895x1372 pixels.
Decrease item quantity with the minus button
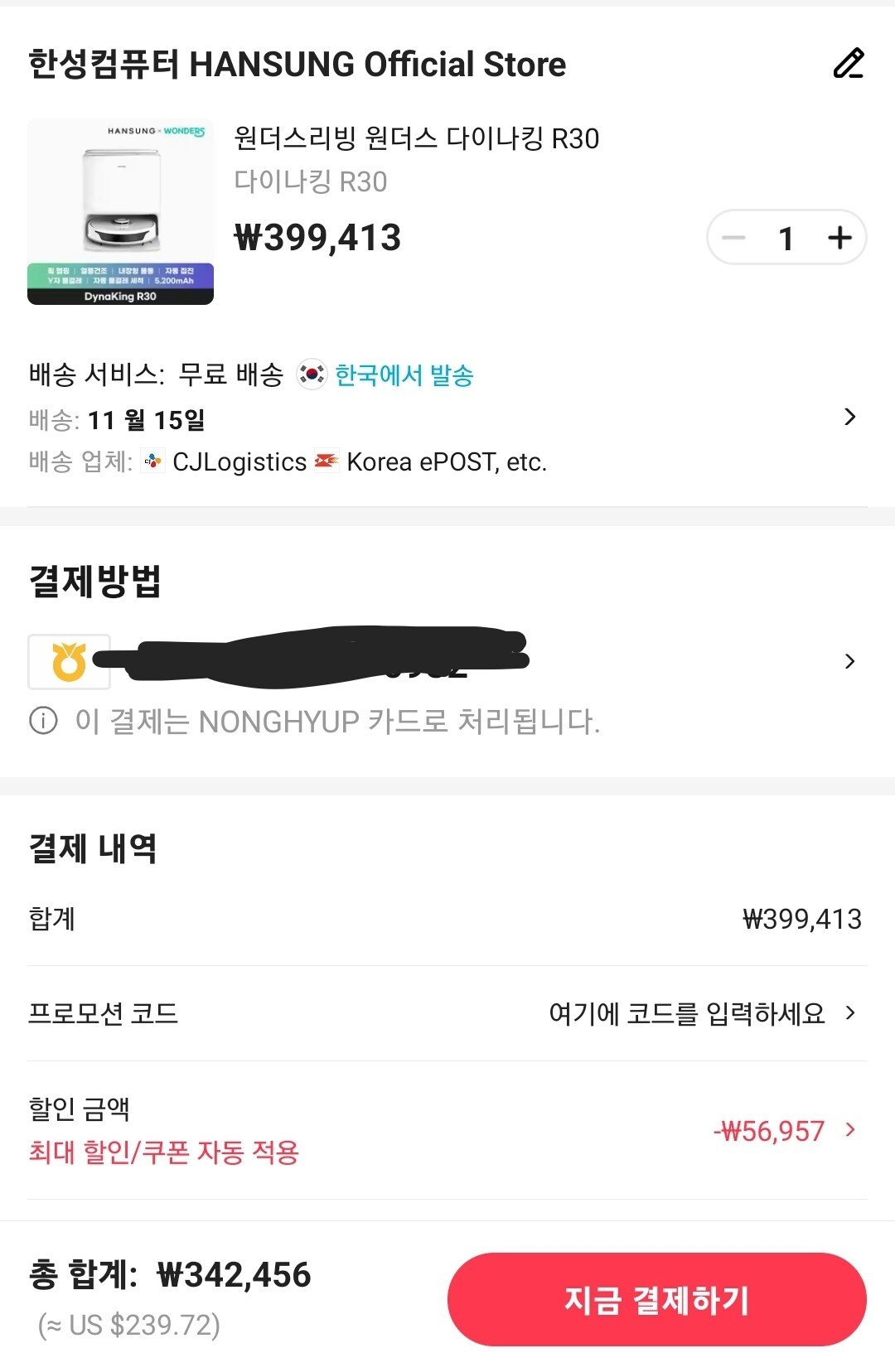733,238
